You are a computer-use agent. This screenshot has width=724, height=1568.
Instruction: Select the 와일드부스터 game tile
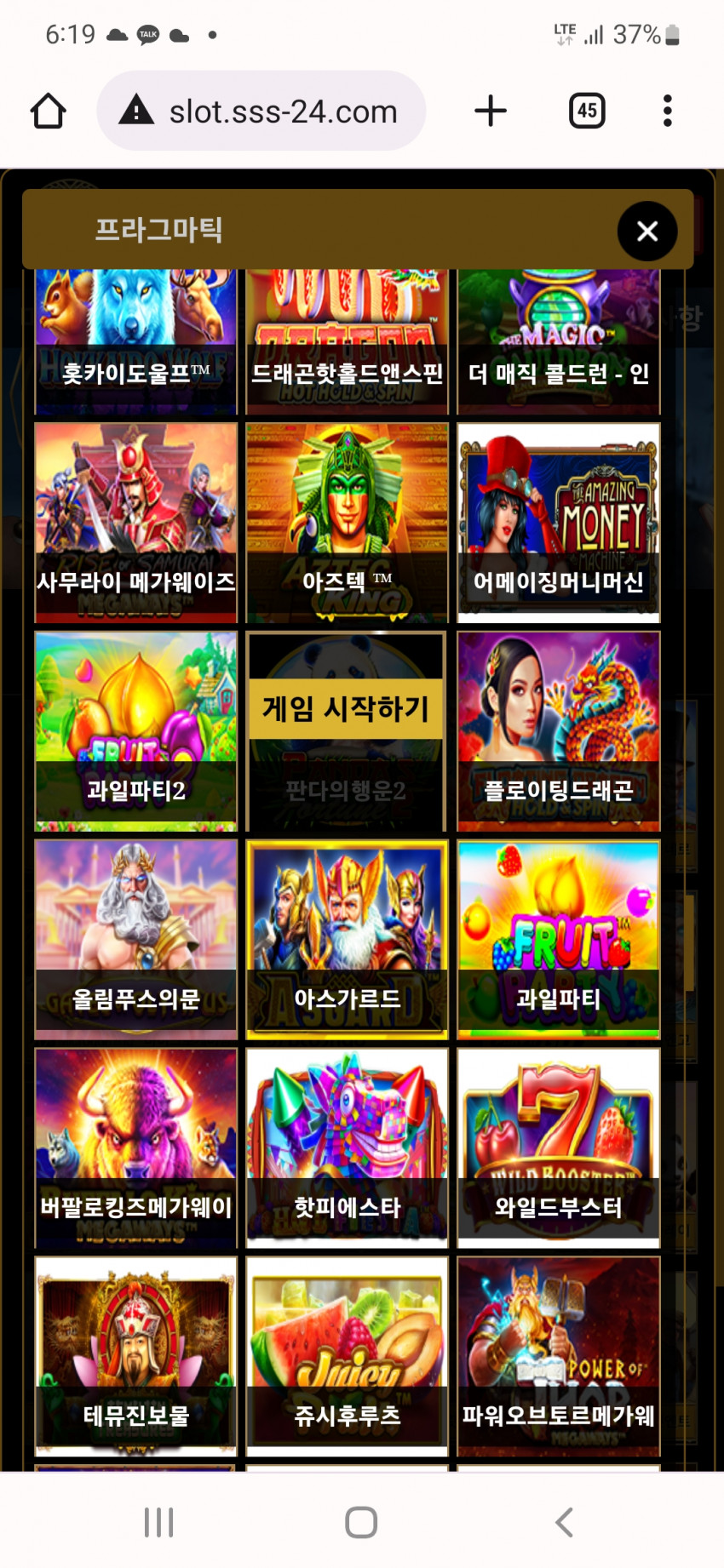[558, 1147]
